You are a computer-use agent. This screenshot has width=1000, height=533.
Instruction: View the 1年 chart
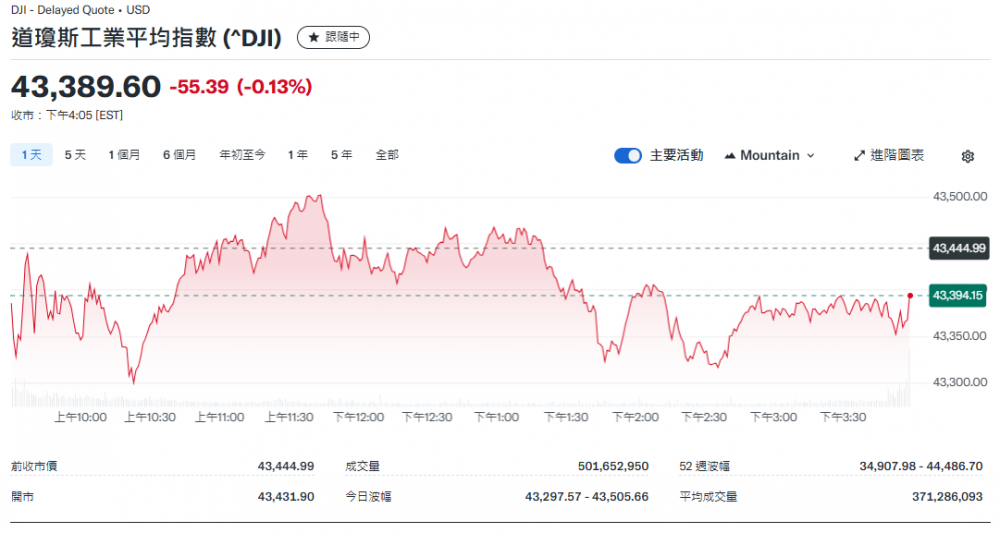click(298, 155)
